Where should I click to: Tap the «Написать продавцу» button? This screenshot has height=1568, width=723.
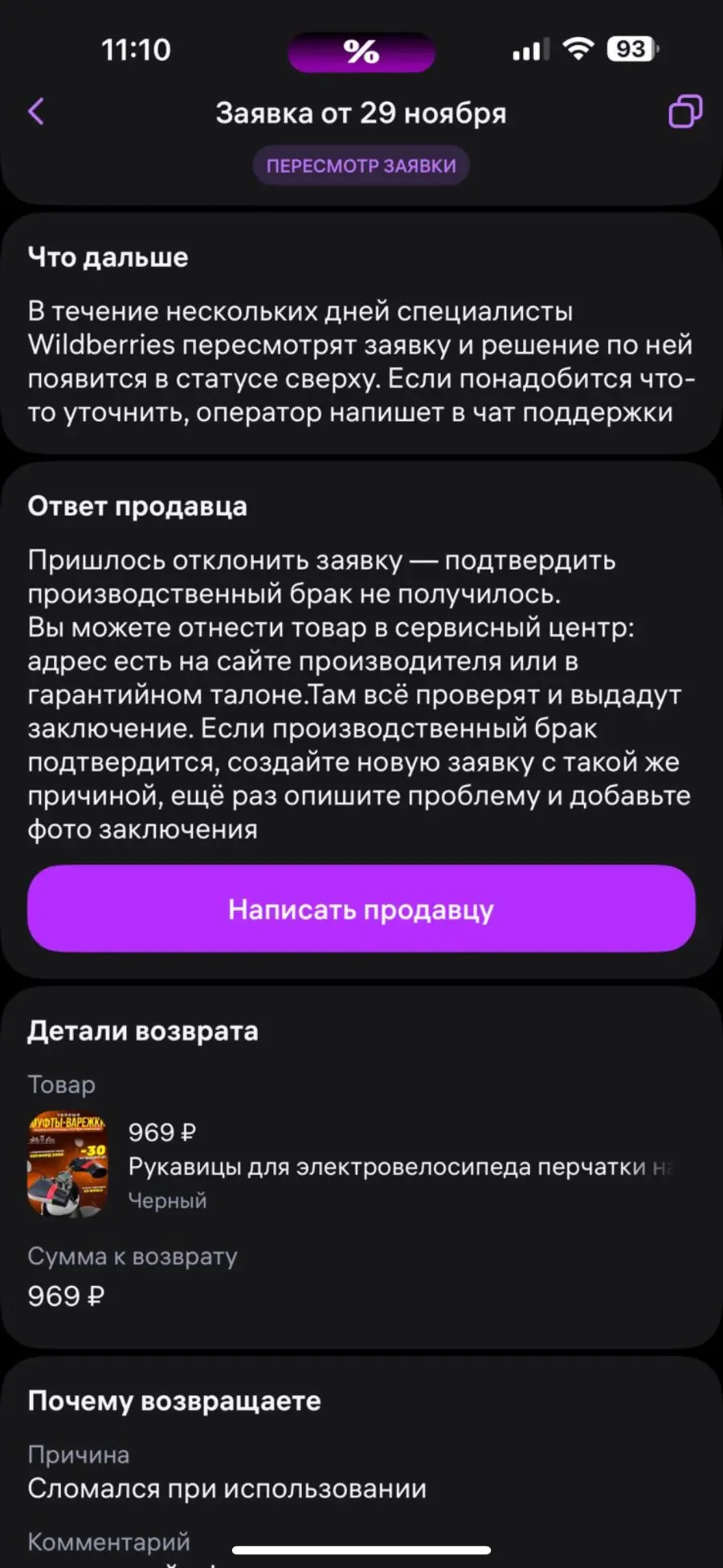tap(361, 909)
